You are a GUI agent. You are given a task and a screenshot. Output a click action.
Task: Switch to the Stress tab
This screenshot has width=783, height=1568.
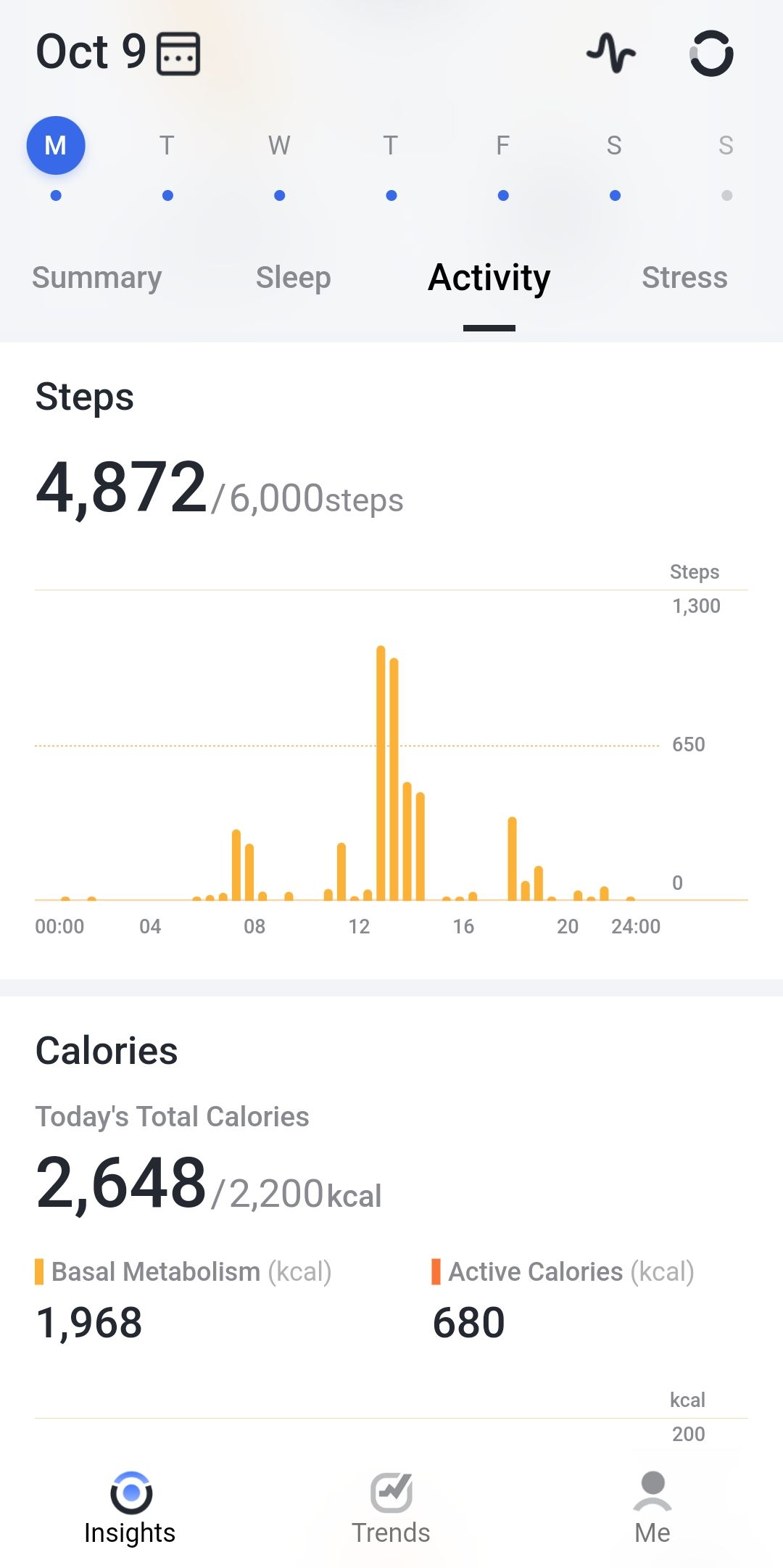(684, 278)
